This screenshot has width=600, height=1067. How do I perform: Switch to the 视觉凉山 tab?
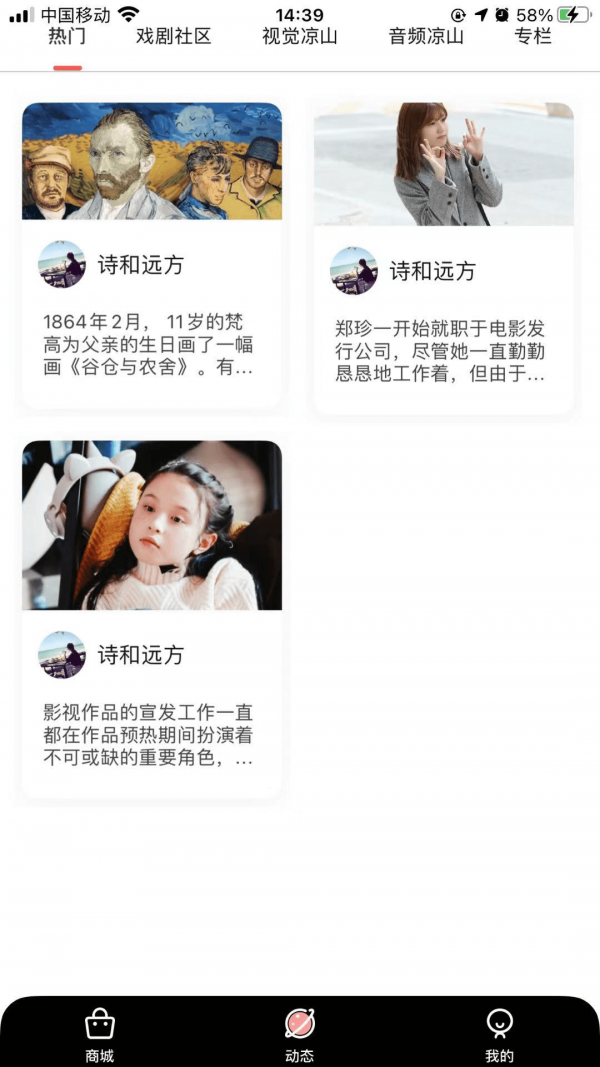pos(299,37)
